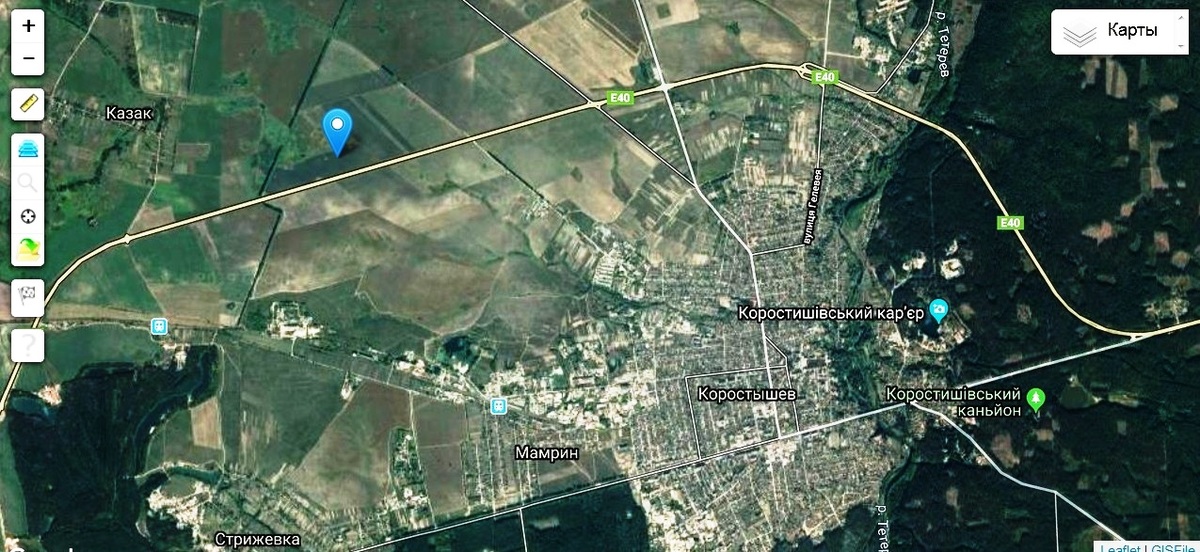Open the question mark help
This screenshot has height=552, width=1200.
pos(28,346)
